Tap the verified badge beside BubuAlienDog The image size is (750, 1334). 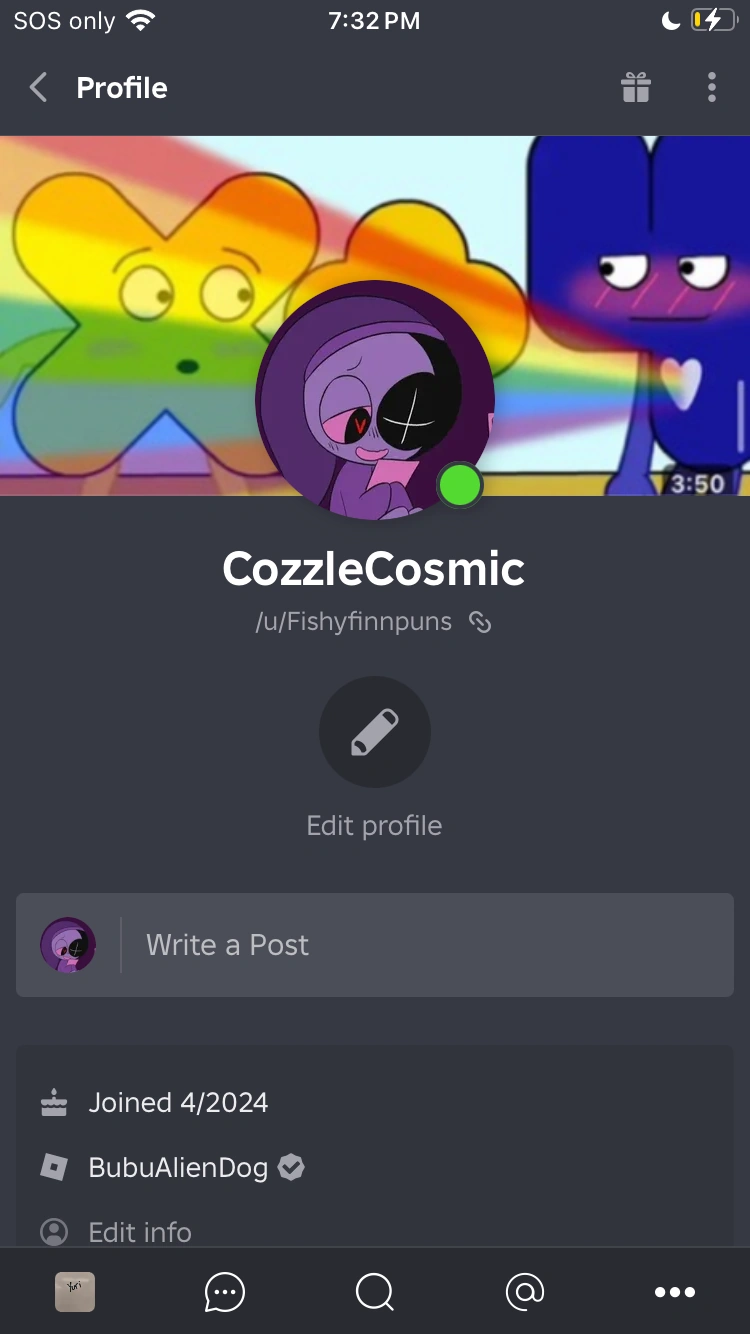click(291, 1167)
